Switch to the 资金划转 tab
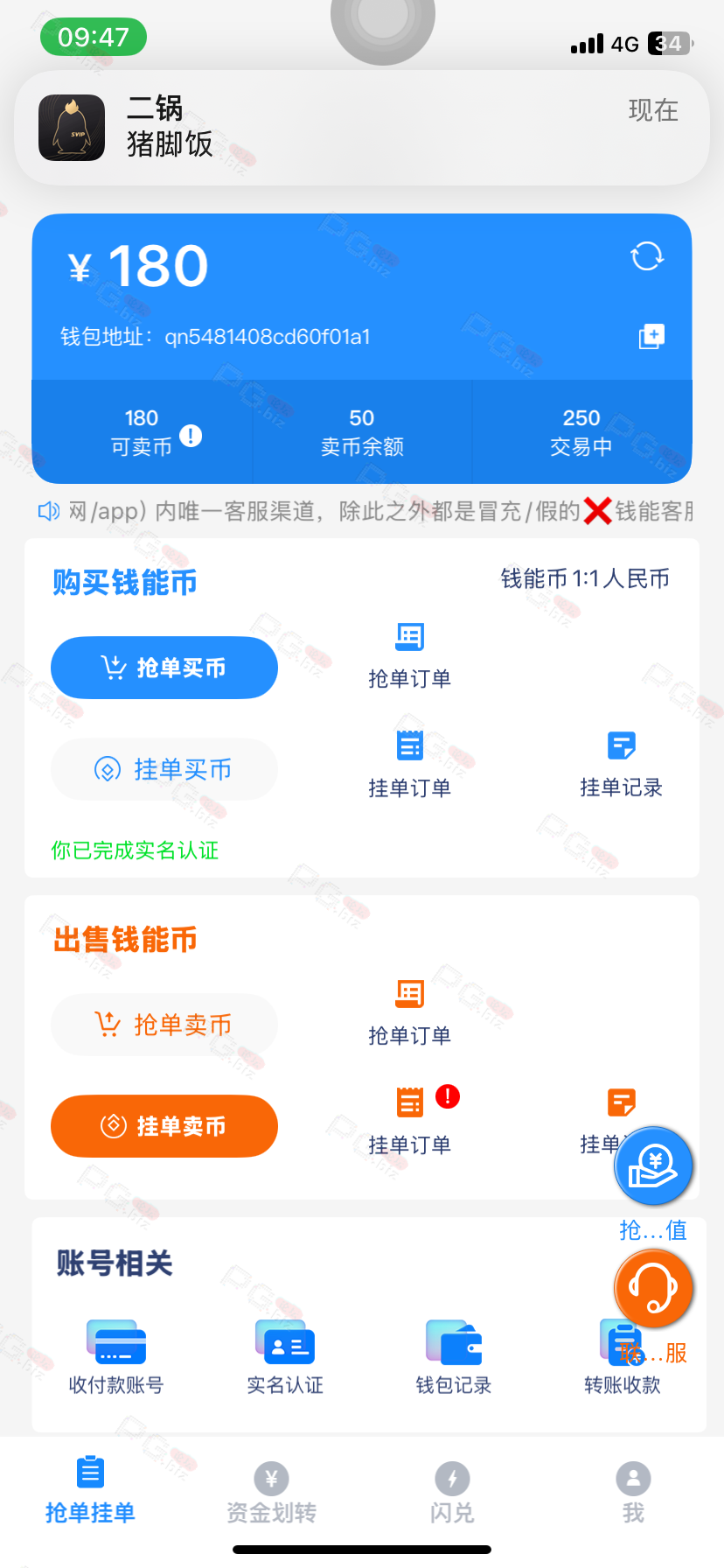This screenshot has width=724, height=1568. click(271, 1494)
